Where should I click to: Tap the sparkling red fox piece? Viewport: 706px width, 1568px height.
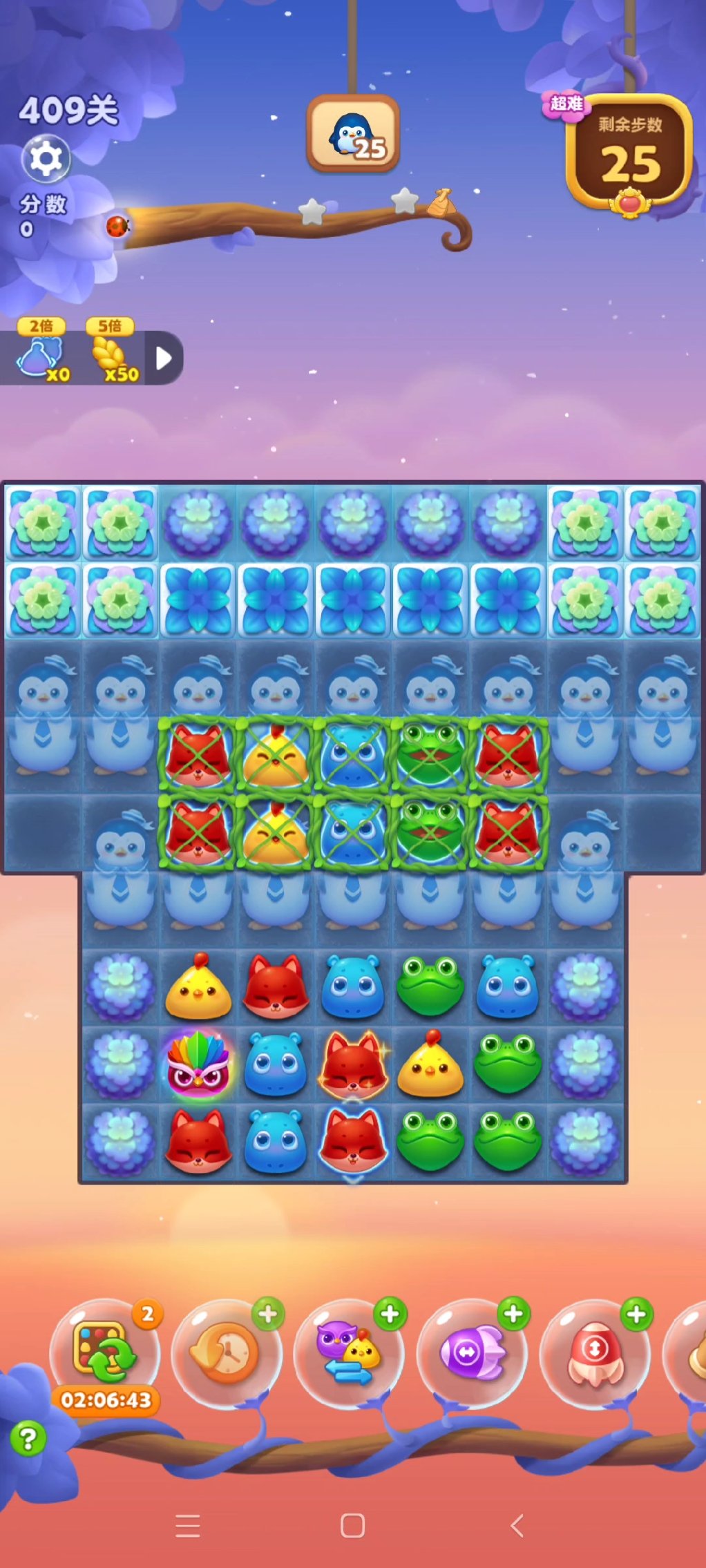(353, 1063)
